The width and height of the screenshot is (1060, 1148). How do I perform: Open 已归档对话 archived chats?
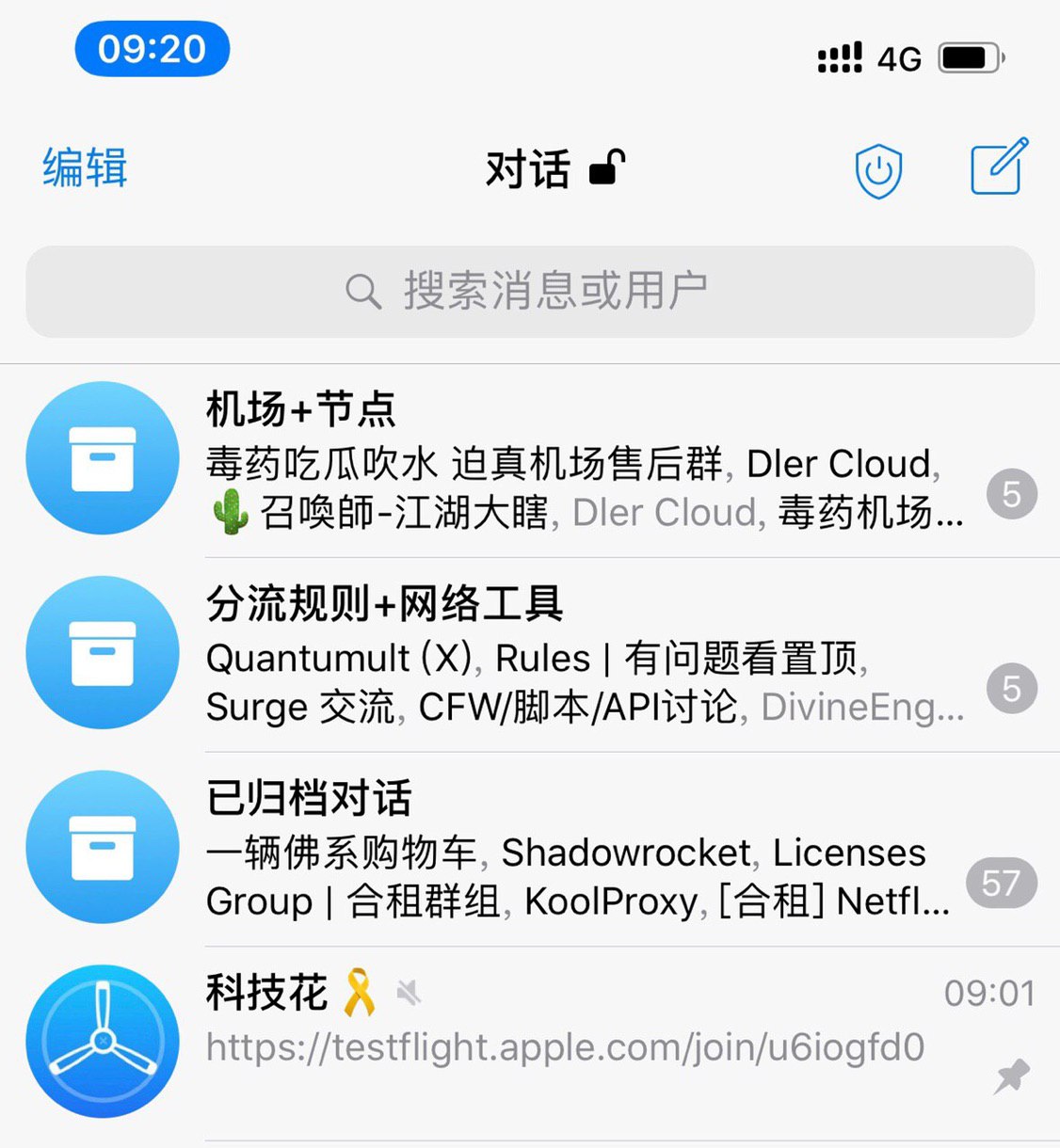tap(530, 850)
